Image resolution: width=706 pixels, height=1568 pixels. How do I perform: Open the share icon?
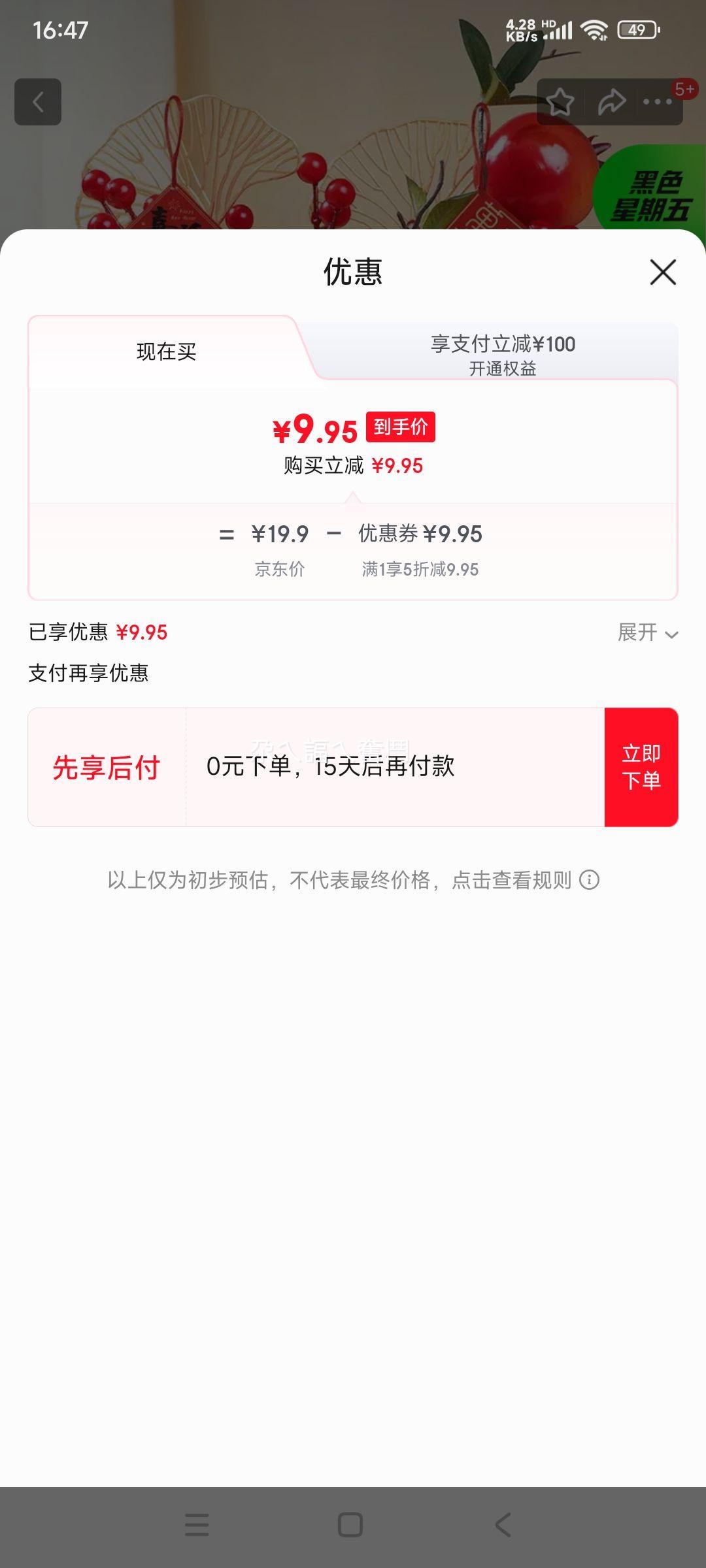click(611, 101)
